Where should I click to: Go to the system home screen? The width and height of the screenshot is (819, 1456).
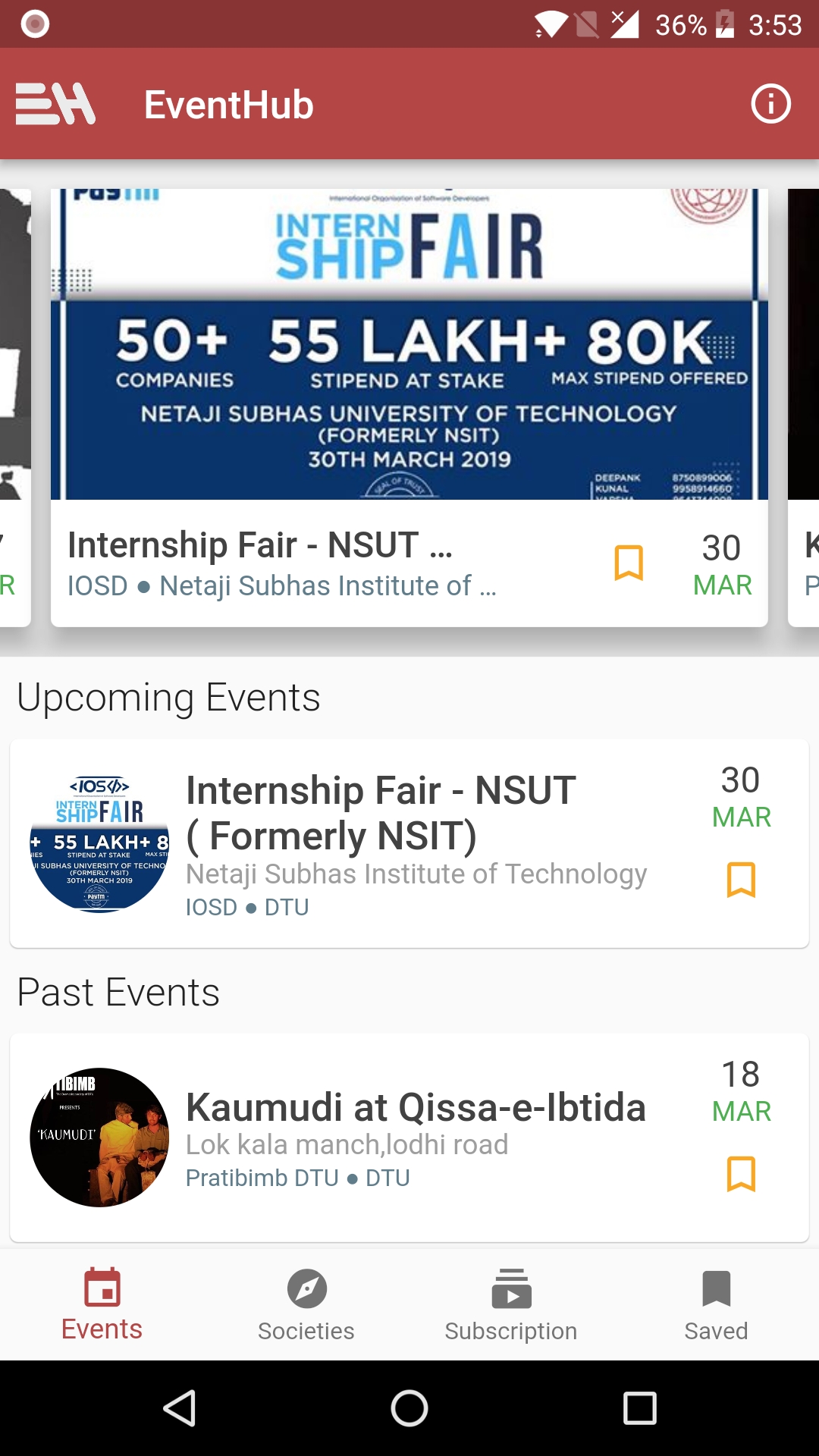point(409,1408)
